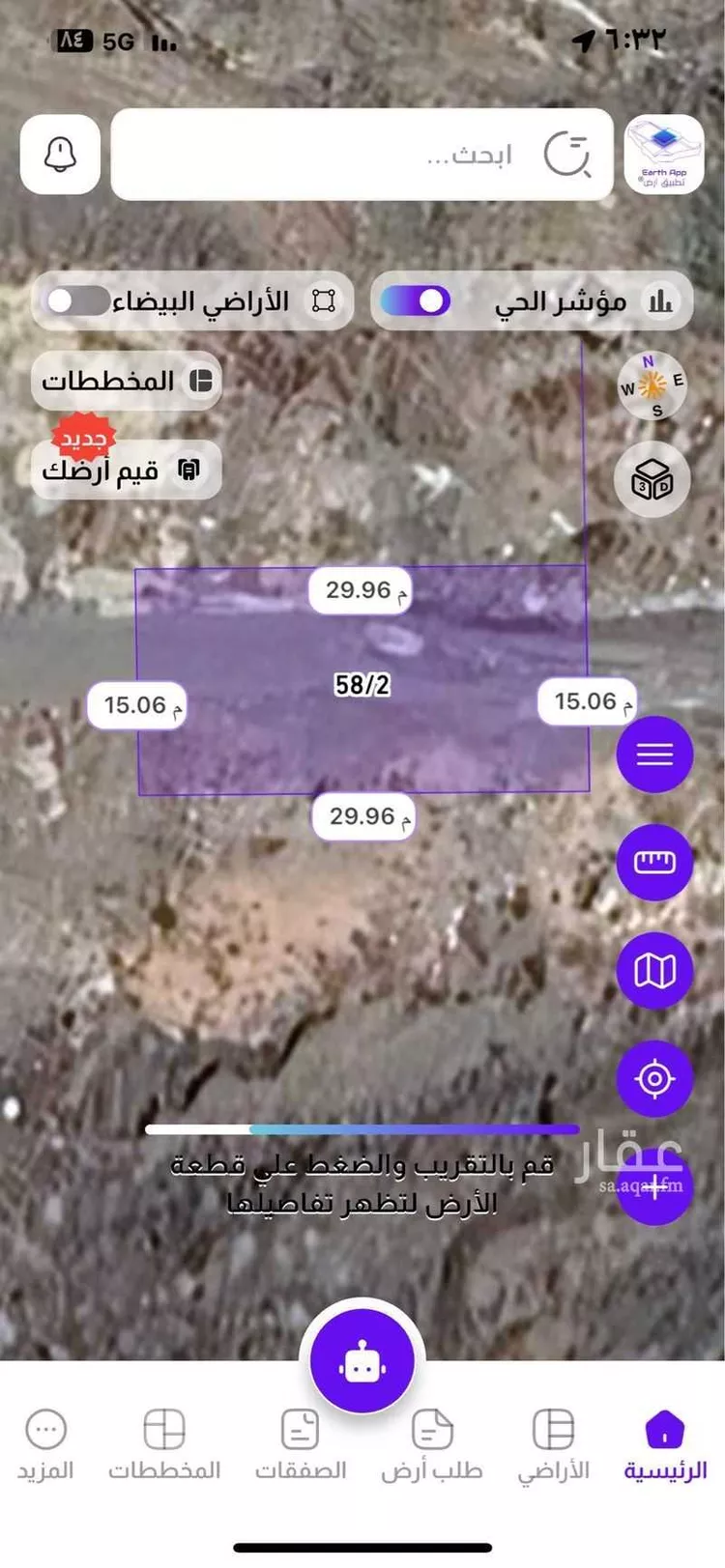725x1568 pixels.
Task: Turn off the مؤشر الحي toggle
Action: pyautogui.click(x=417, y=302)
